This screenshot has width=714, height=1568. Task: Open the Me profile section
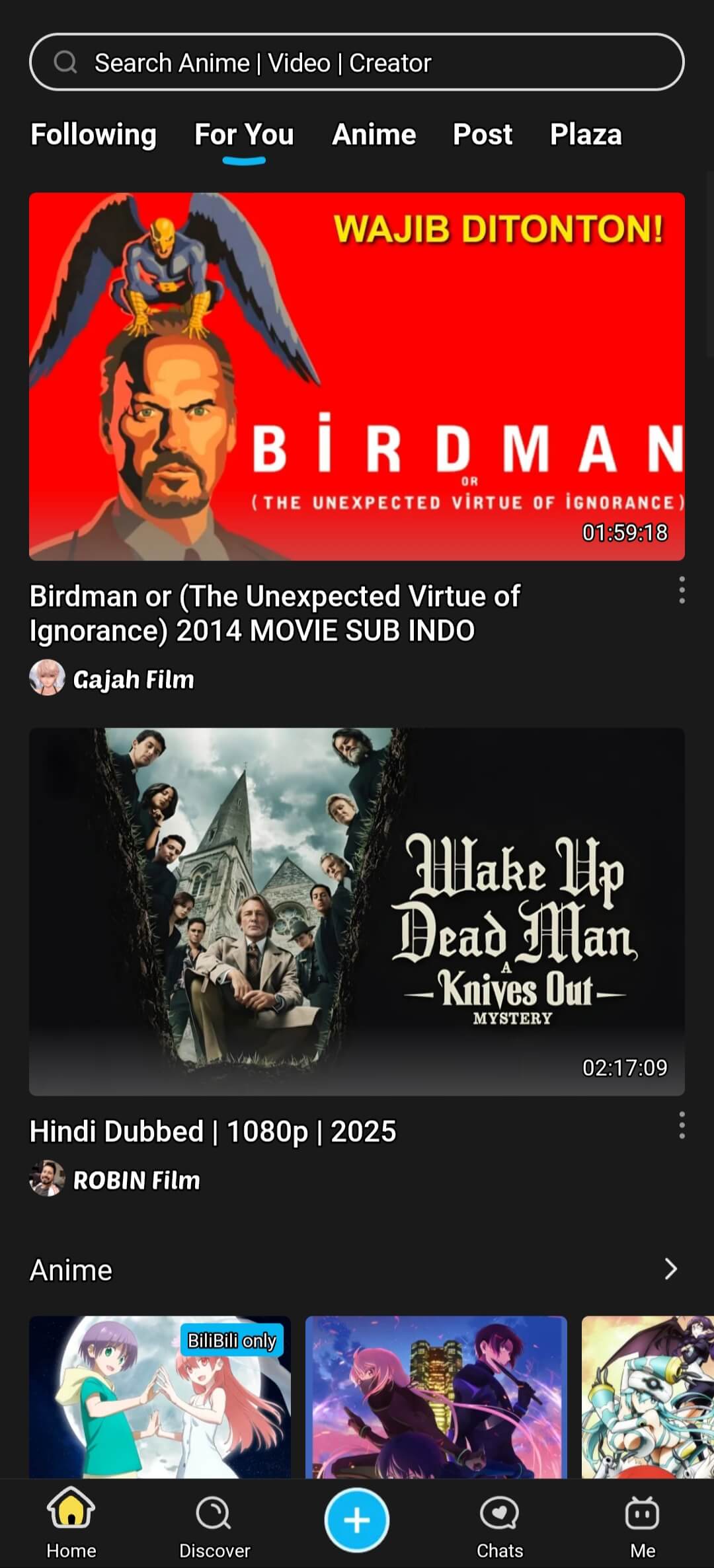(x=643, y=1523)
